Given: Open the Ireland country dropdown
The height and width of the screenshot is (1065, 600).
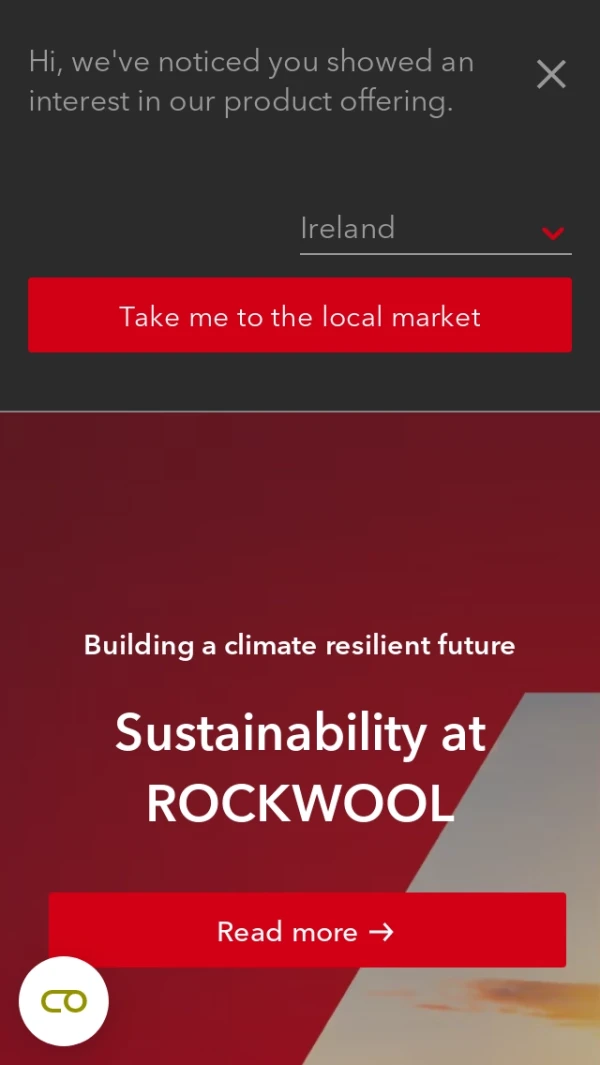Looking at the screenshot, I should [x=435, y=230].
